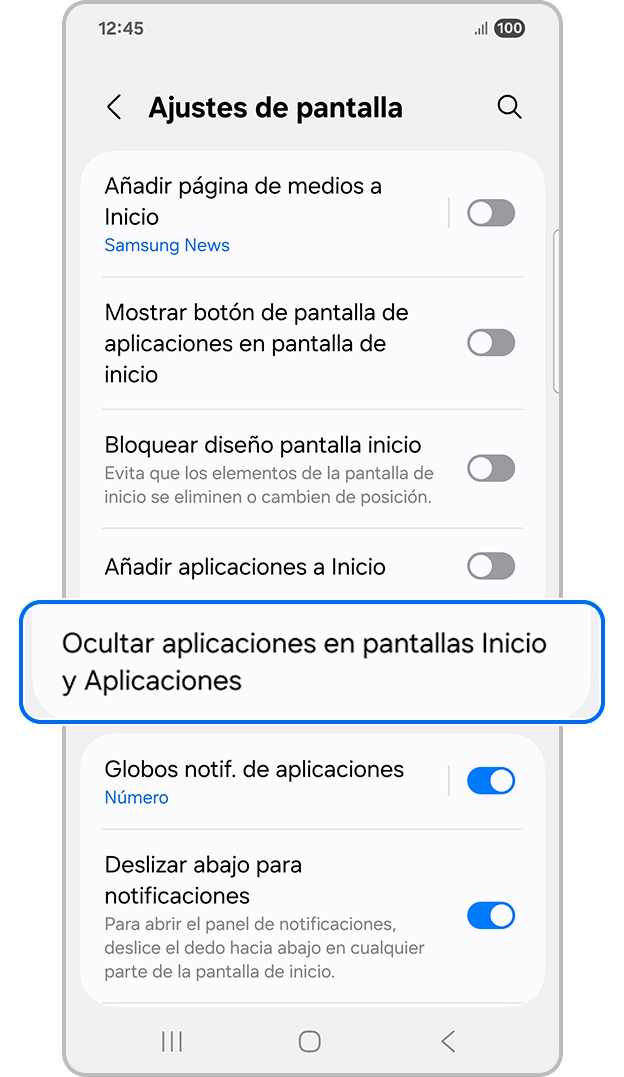Go back from Ajustes de pantalla

point(114,108)
